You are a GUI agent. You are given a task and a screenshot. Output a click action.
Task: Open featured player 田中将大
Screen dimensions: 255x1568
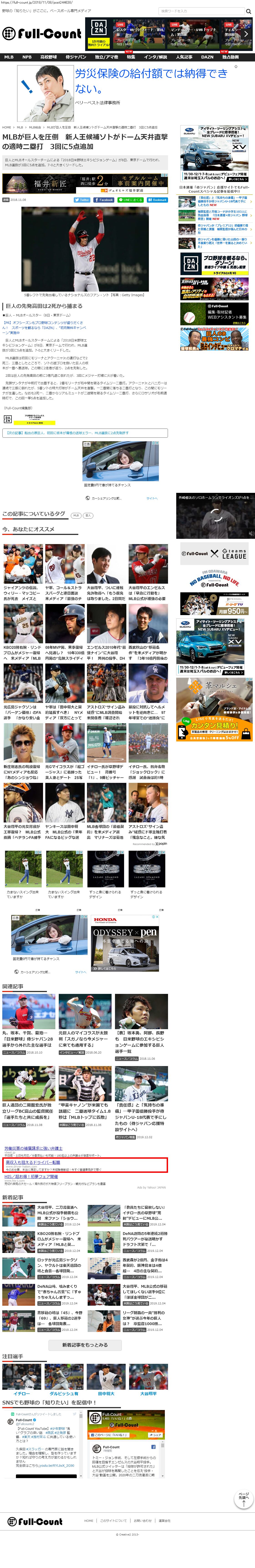[106, 1393]
